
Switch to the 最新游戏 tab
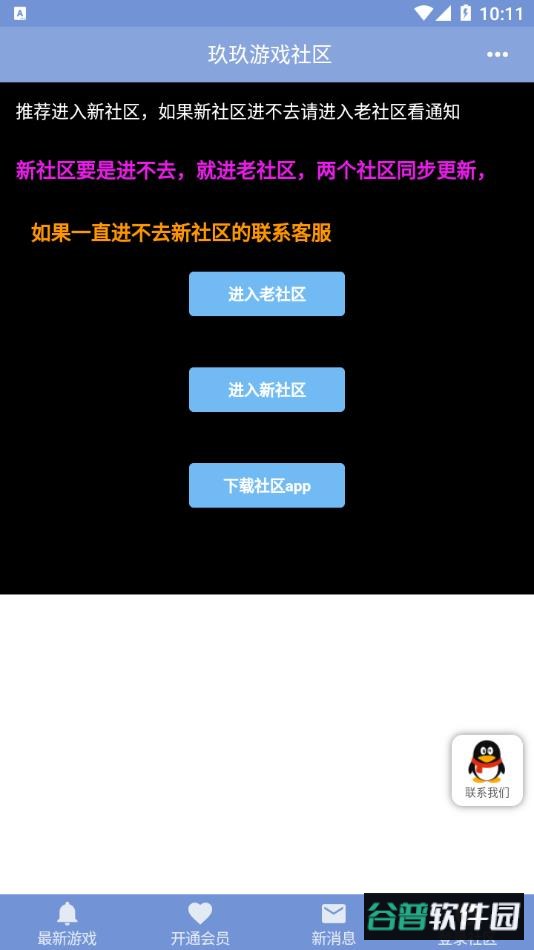(67, 923)
